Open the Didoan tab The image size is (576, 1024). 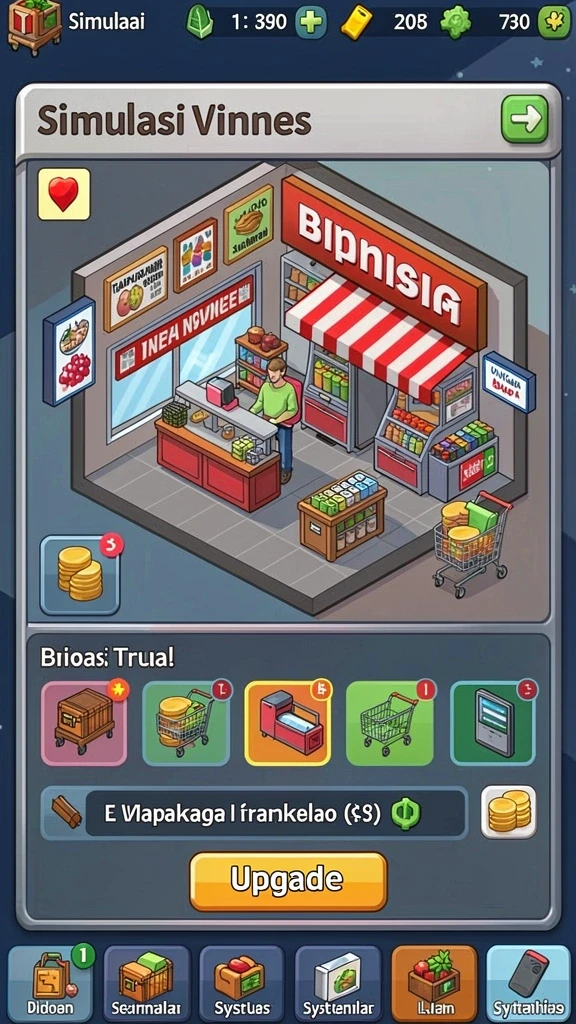pos(50,984)
